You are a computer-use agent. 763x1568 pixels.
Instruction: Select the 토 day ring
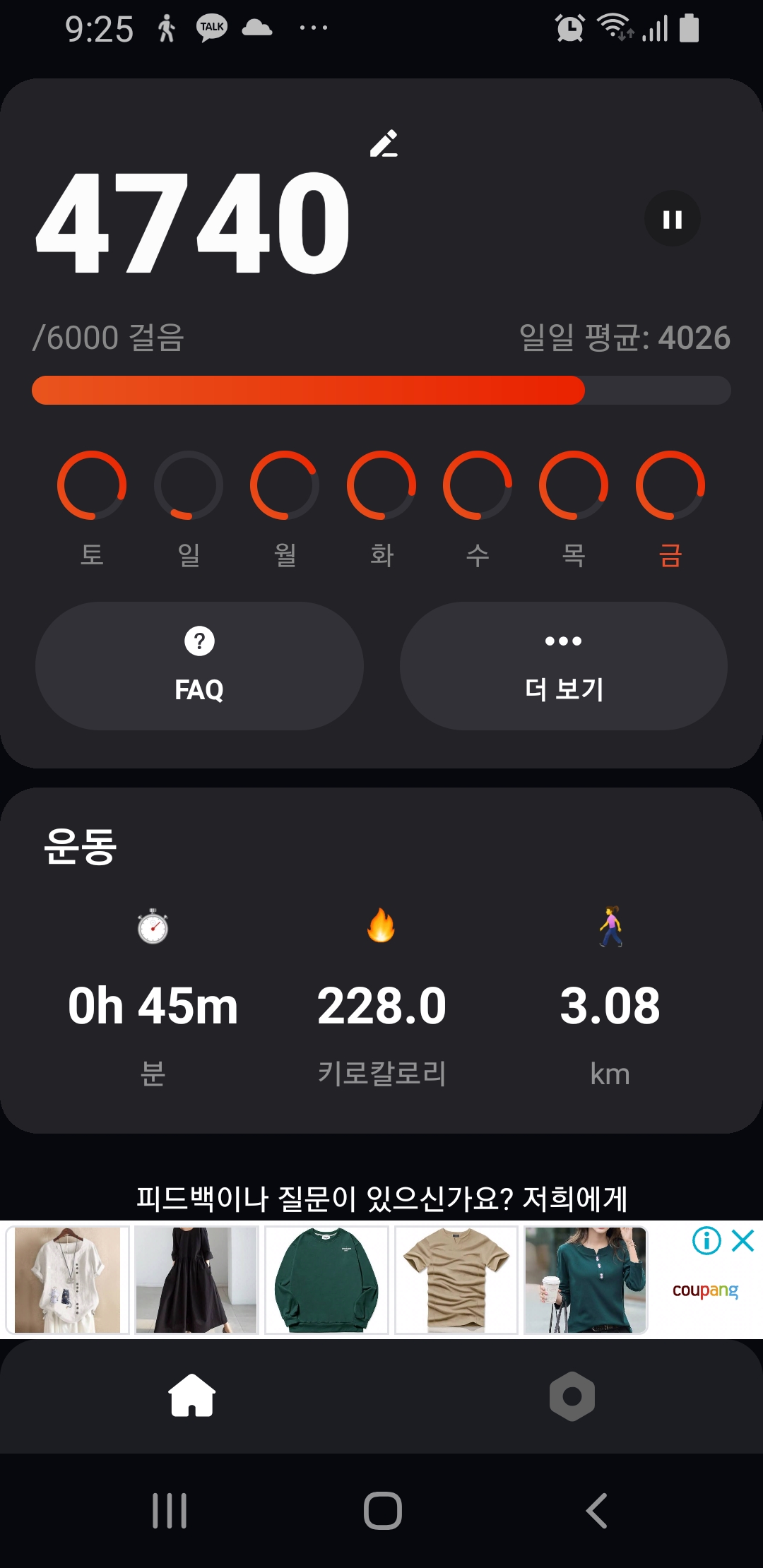coord(92,485)
